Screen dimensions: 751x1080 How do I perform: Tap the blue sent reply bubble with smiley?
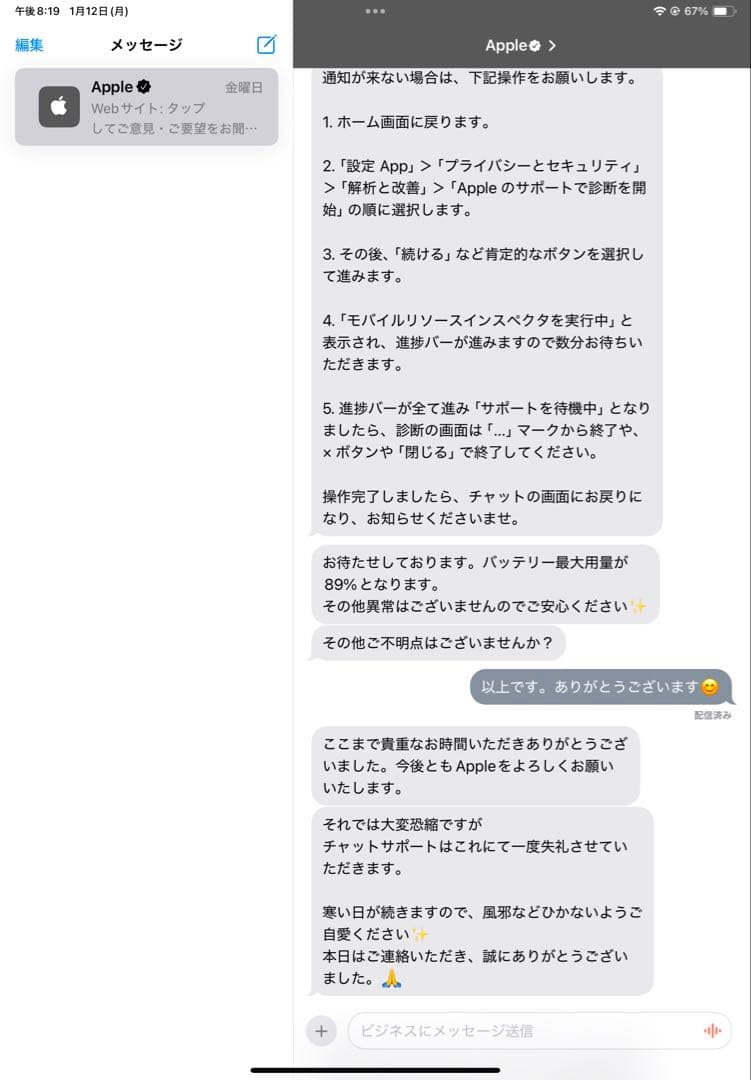[x=600, y=688]
